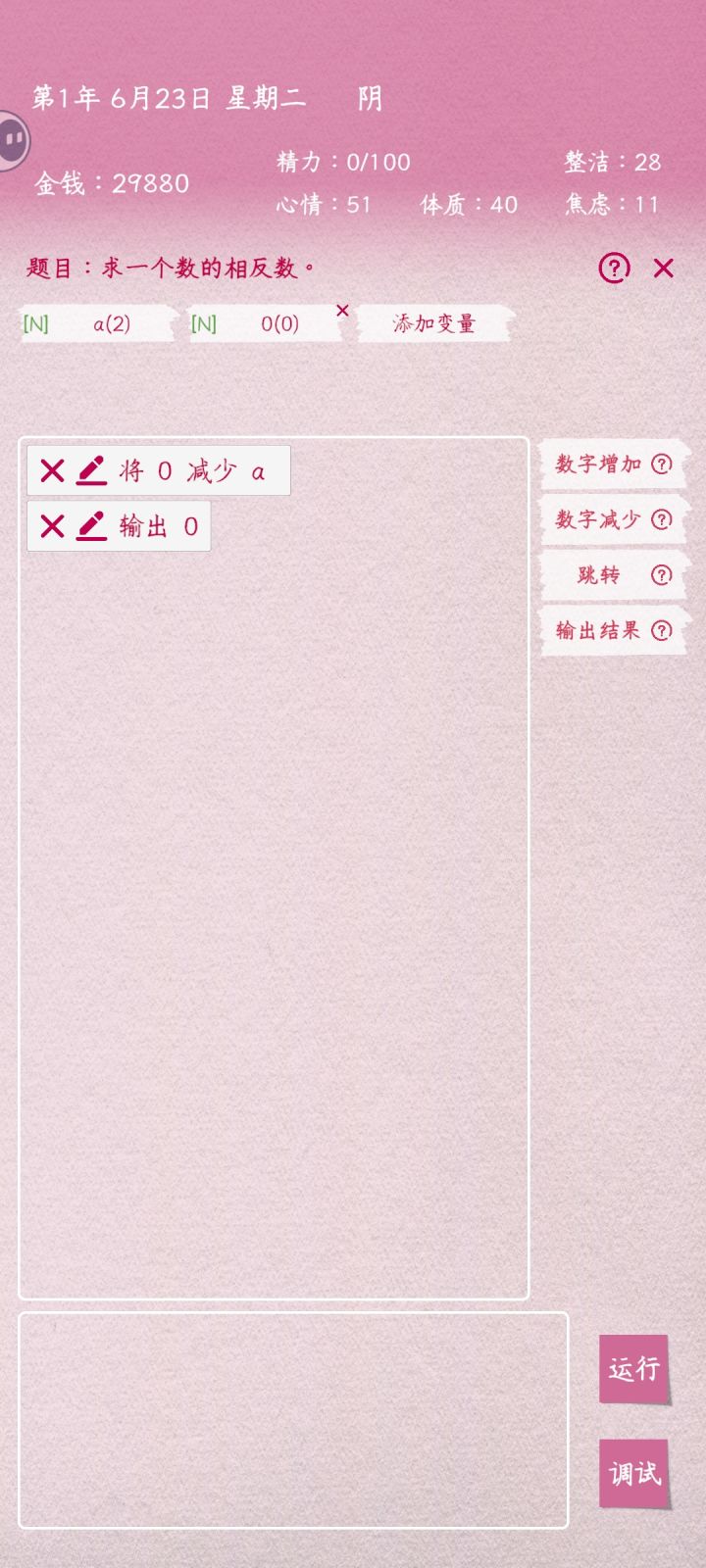Close the puzzle with the top-right X

tap(663, 269)
